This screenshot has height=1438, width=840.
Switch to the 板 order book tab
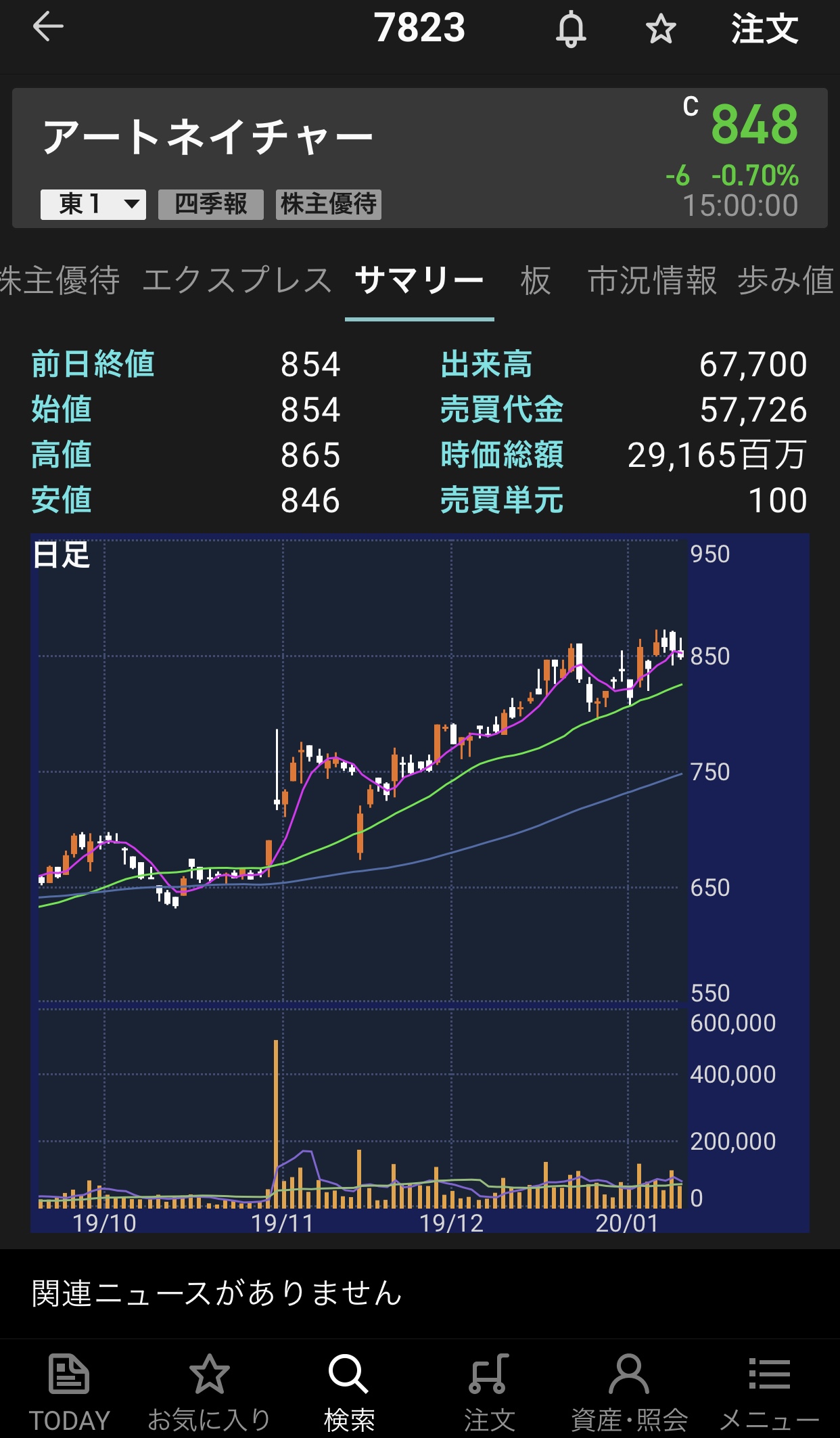(x=536, y=280)
